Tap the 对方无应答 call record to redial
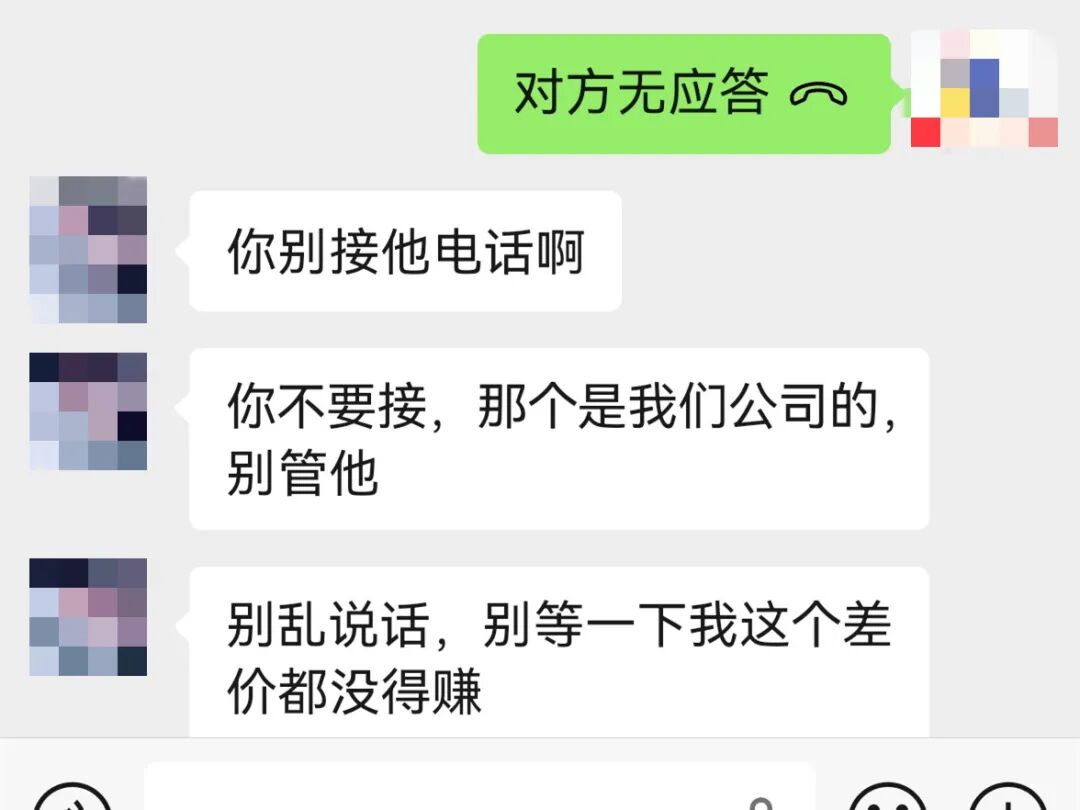The height and width of the screenshot is (810, 1080). pos(683,94)
